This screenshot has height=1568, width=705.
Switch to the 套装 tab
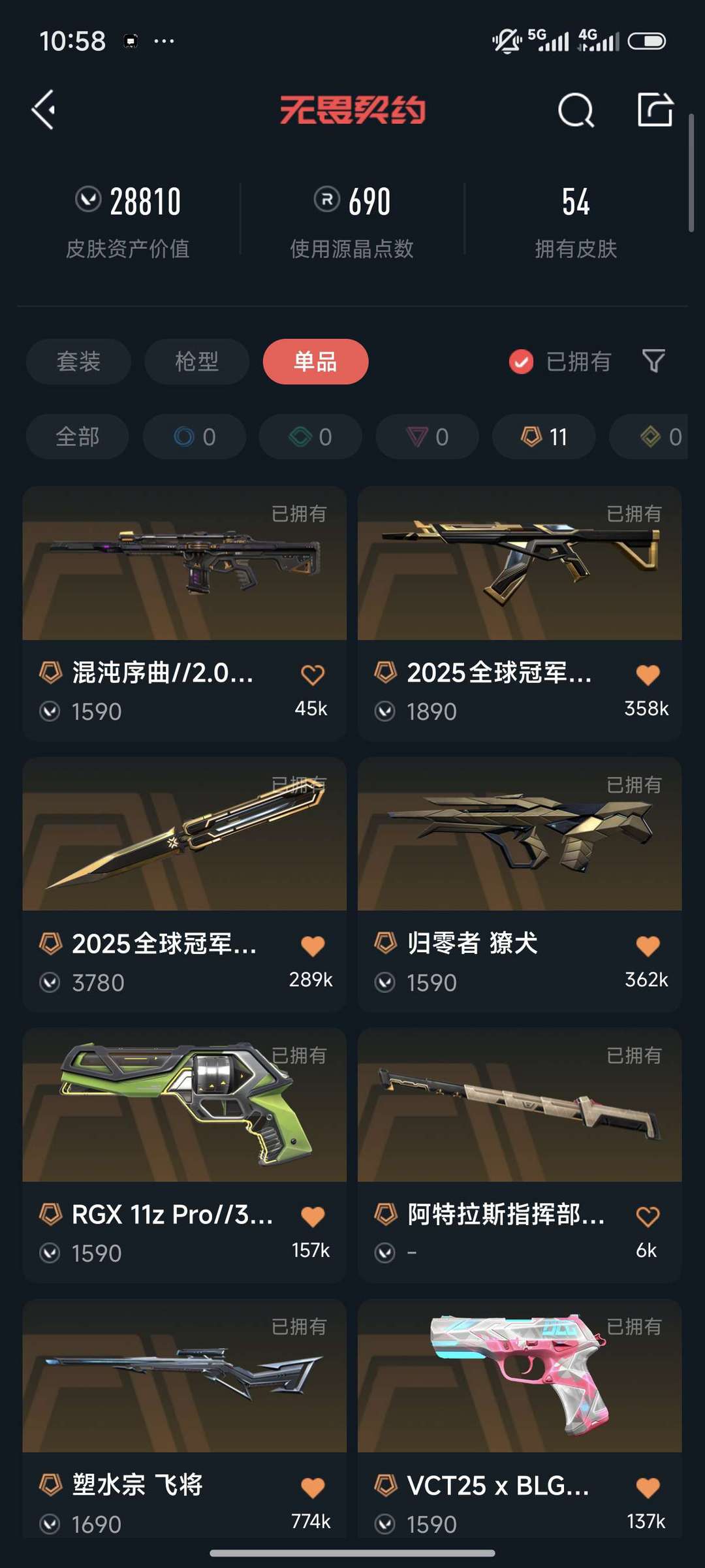78,361
